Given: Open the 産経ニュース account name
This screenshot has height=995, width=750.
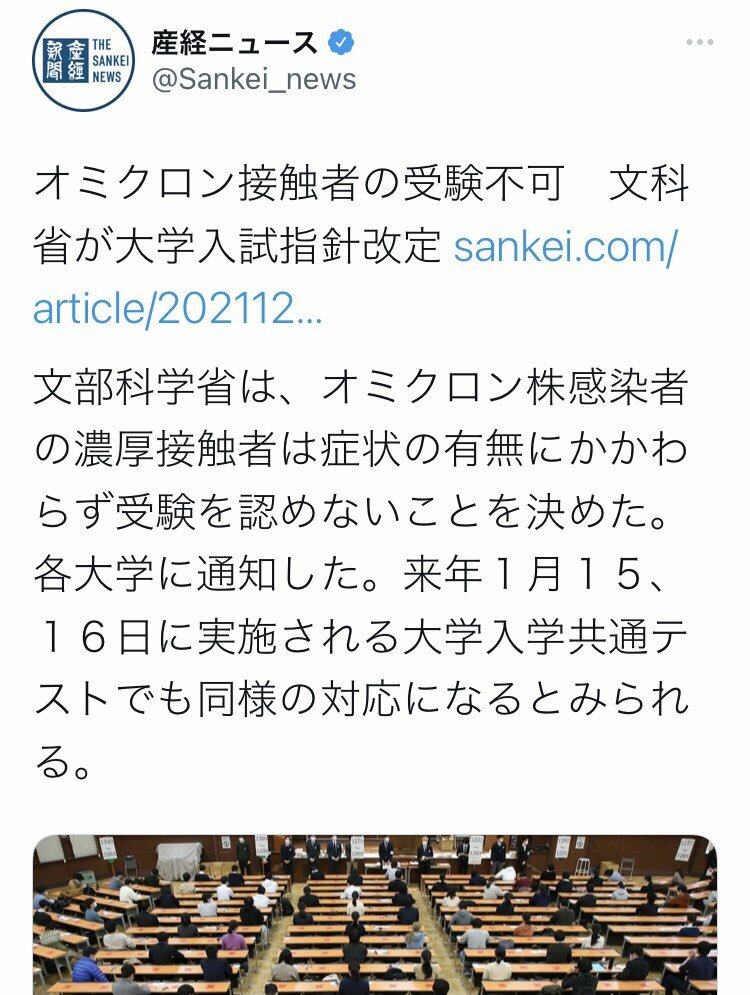Looking at the screenshot, I should (235, 43).
